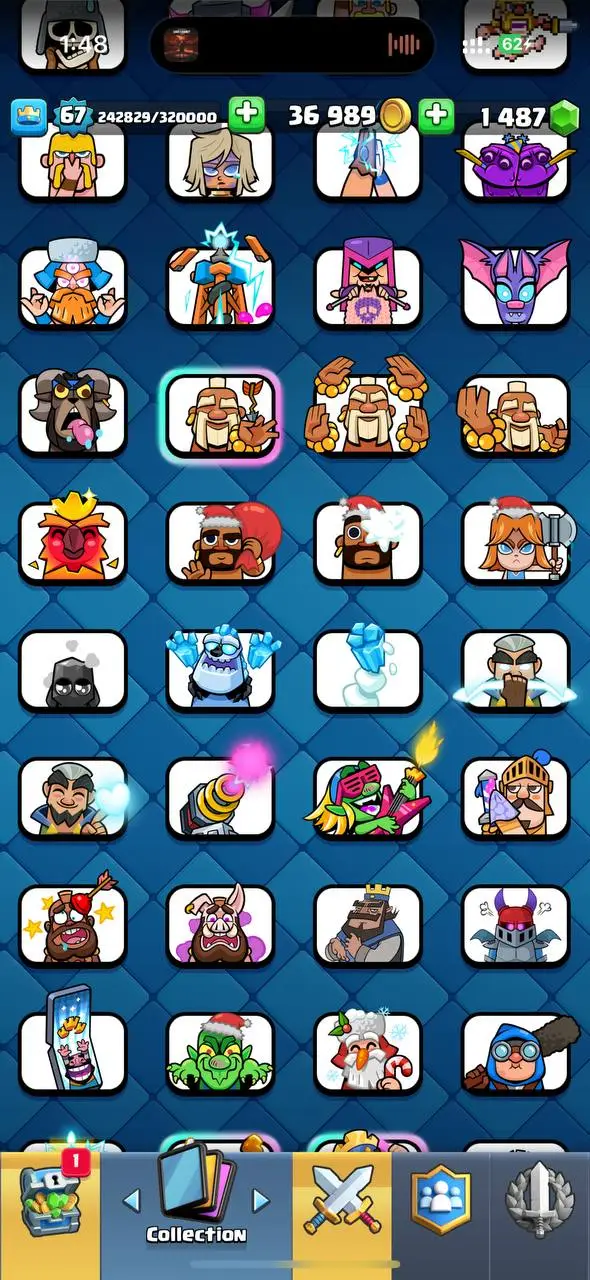Select the knight holding ice cream emote
Screen dimensions: 590x1280
516,795
